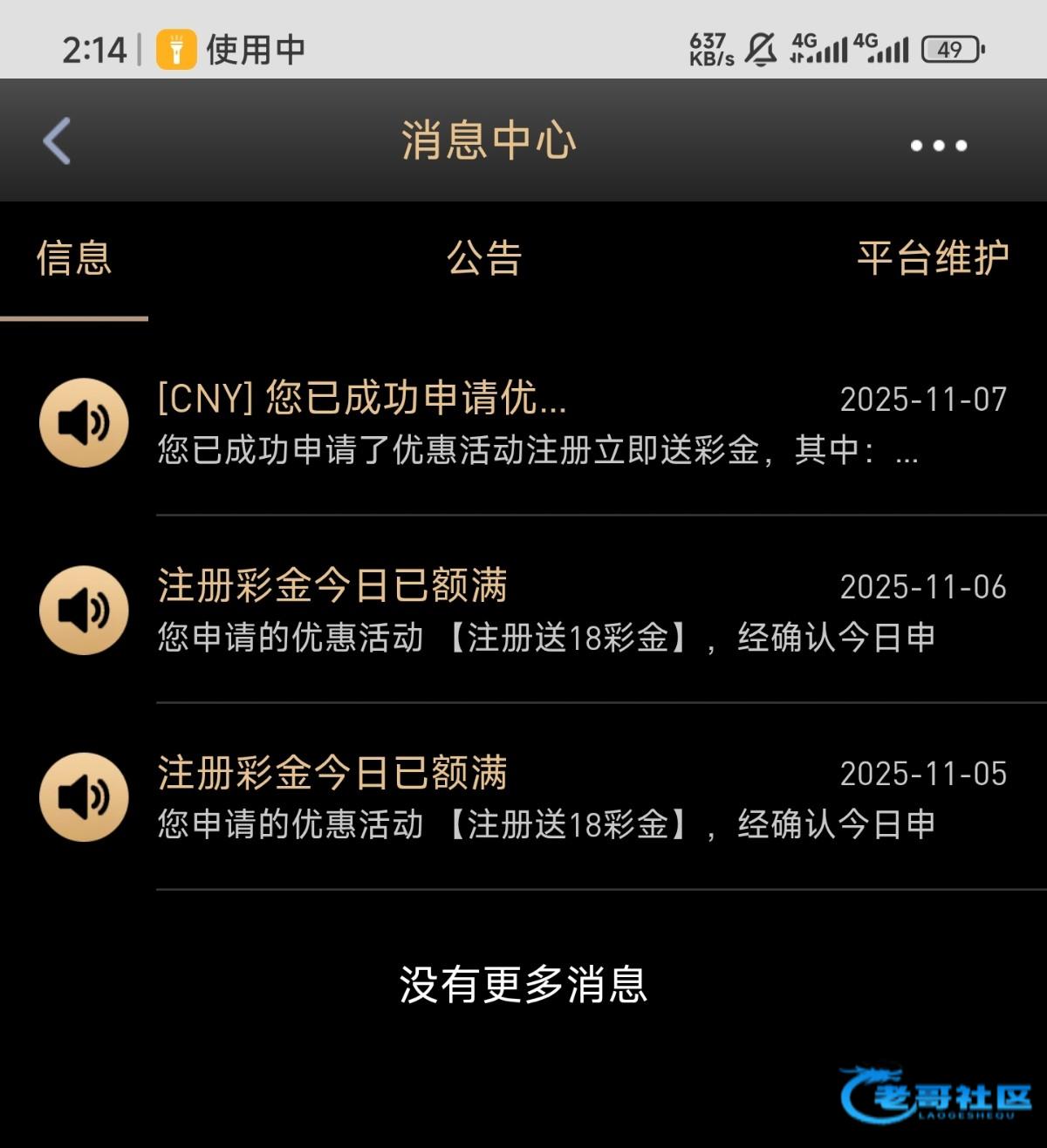The image size is (1047, 1148).
Task: Switch to the 公告 tab
Action: tap(484, 259)
